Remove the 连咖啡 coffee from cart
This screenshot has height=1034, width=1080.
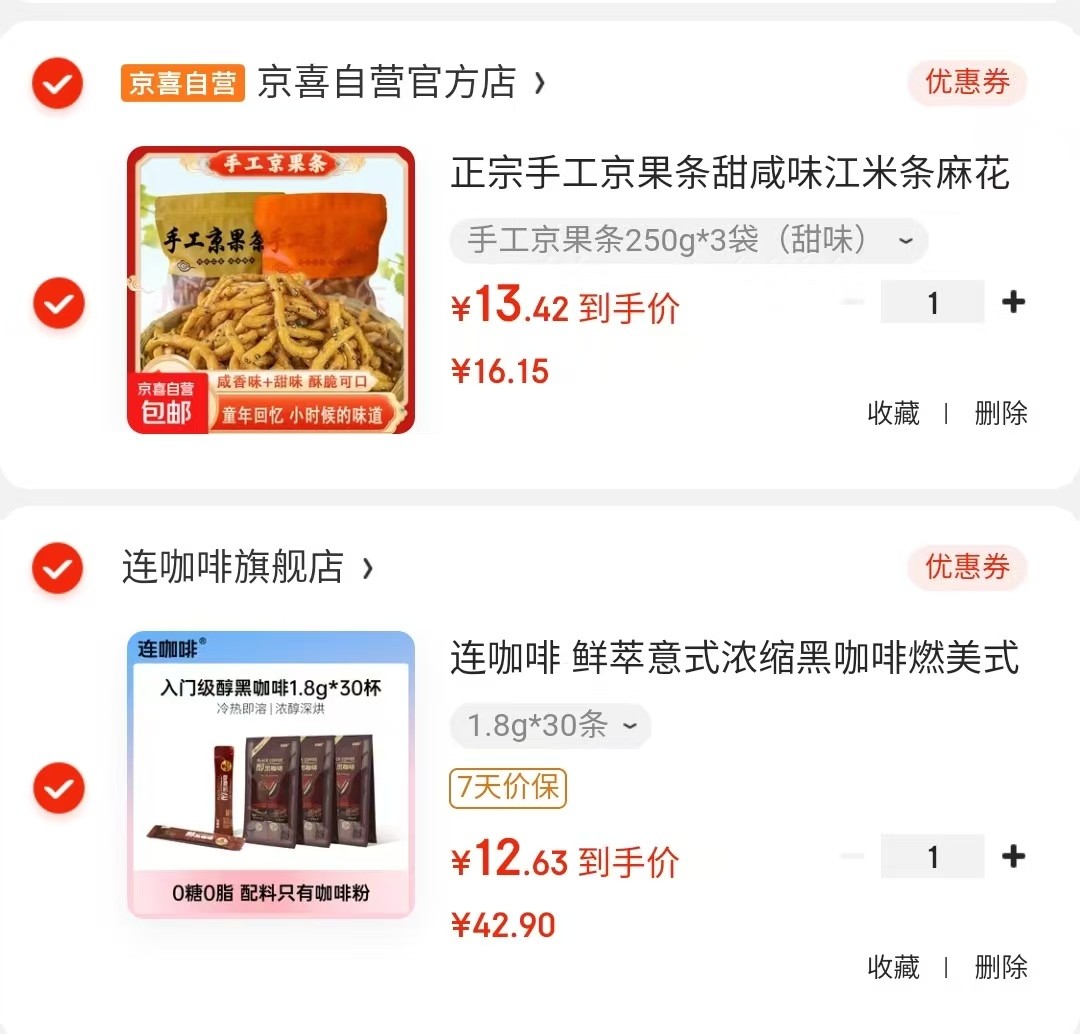tap(1001, 967)
